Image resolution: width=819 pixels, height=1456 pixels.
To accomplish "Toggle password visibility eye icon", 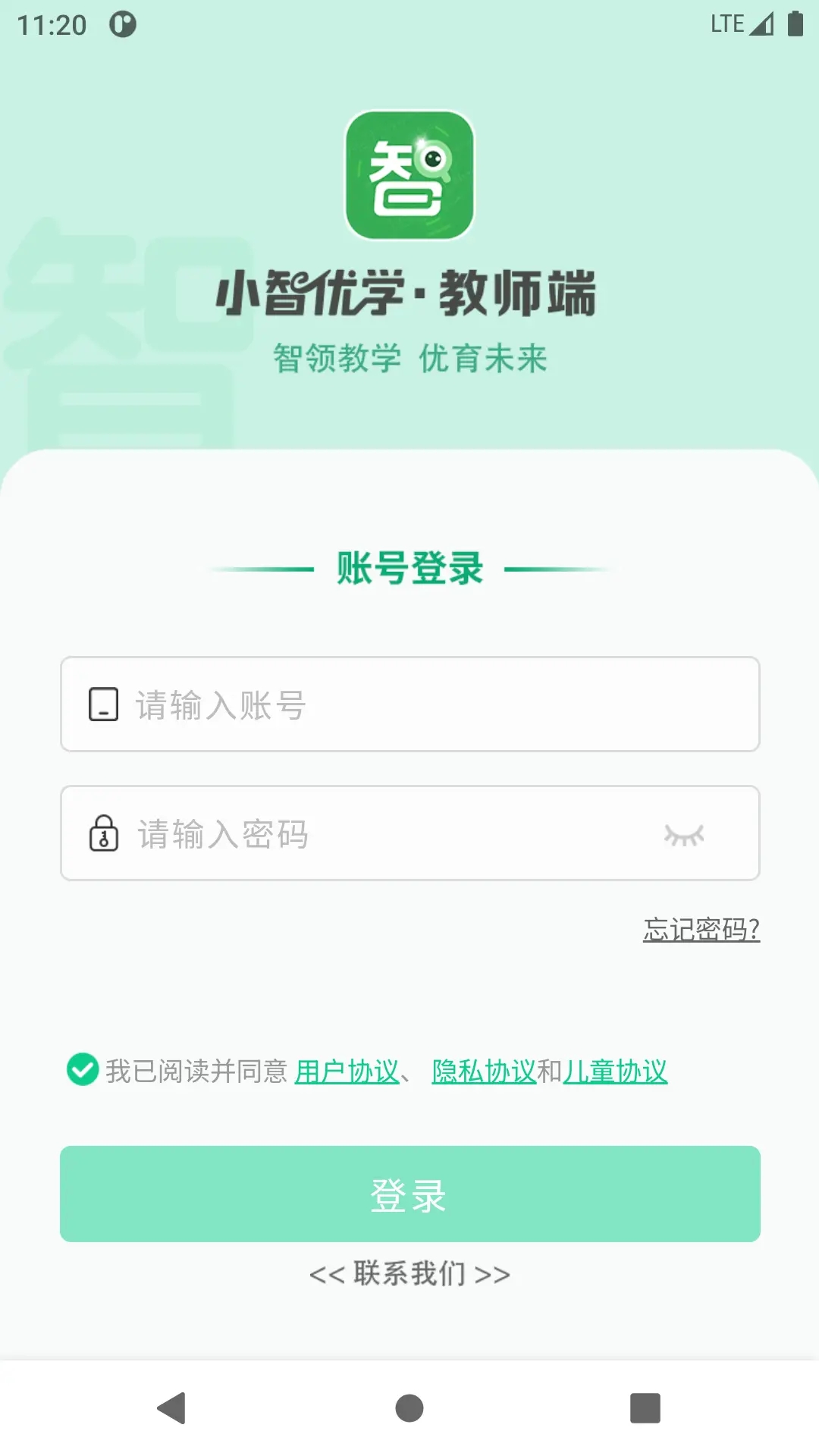I will coord(684,835).
